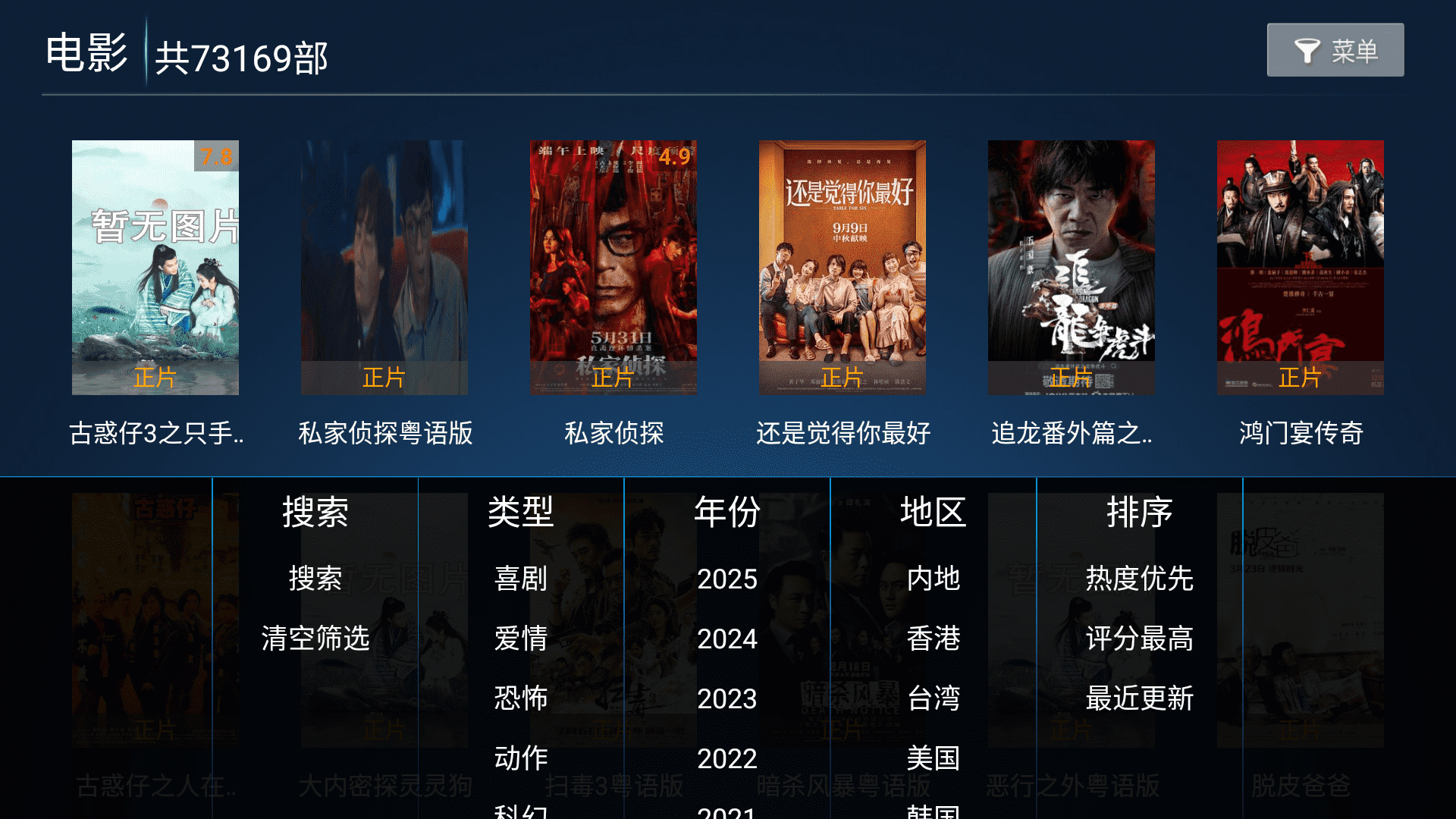Sort by 评分最高

click(1140, 639)
